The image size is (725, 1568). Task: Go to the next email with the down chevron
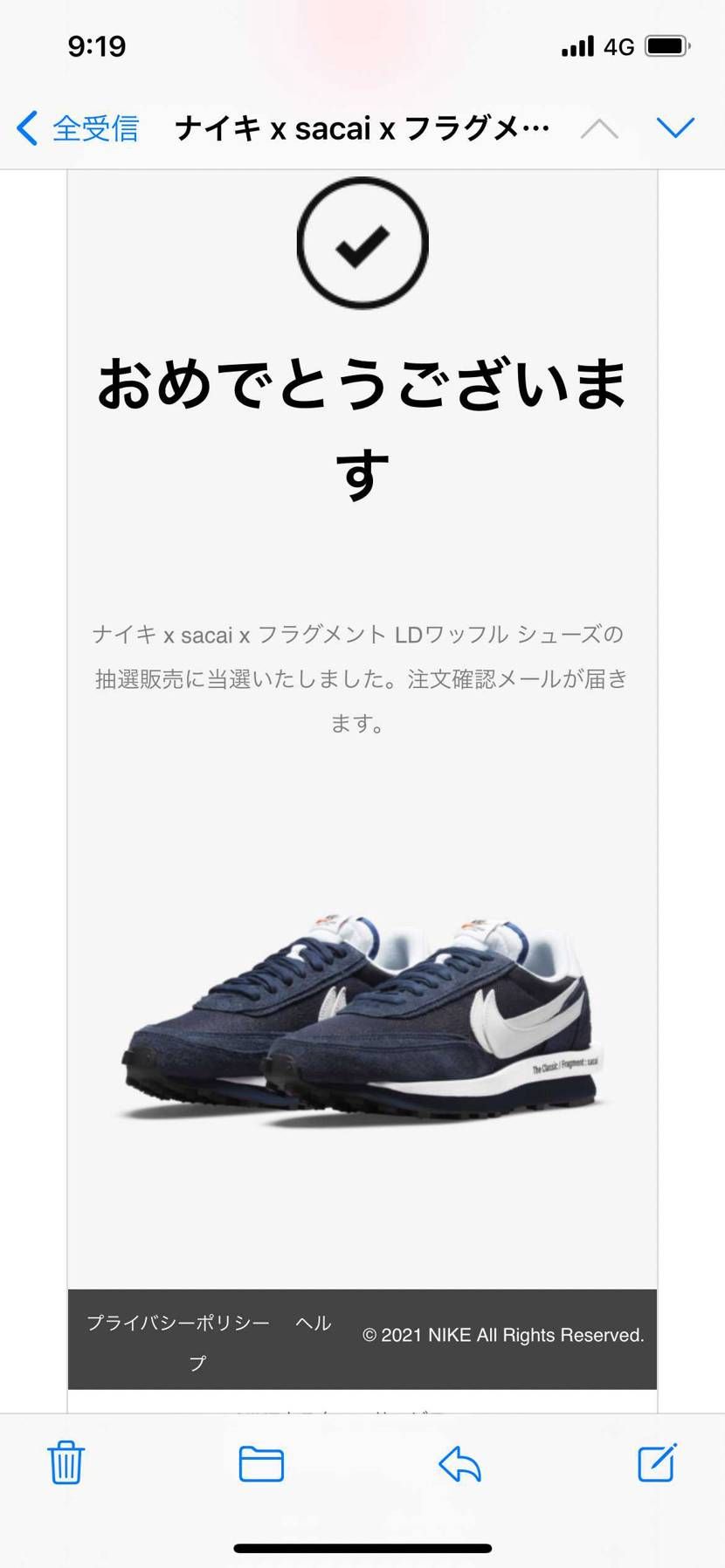[x=676, y=127]
